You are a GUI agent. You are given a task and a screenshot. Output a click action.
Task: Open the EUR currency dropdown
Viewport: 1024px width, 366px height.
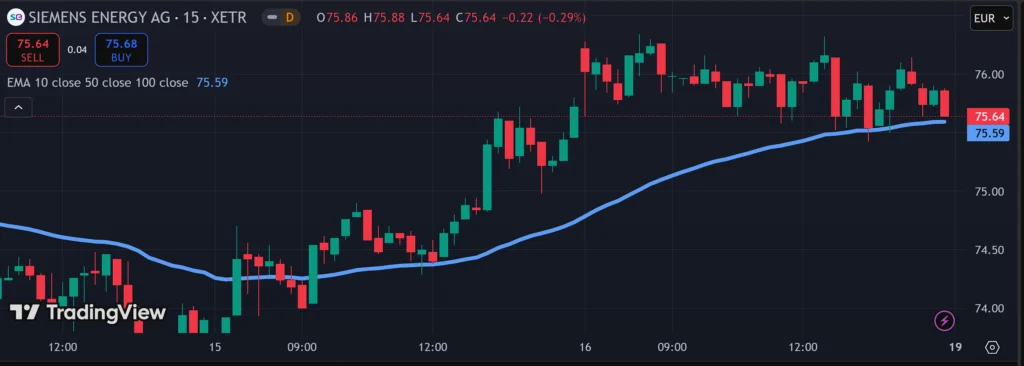[992, 18]
